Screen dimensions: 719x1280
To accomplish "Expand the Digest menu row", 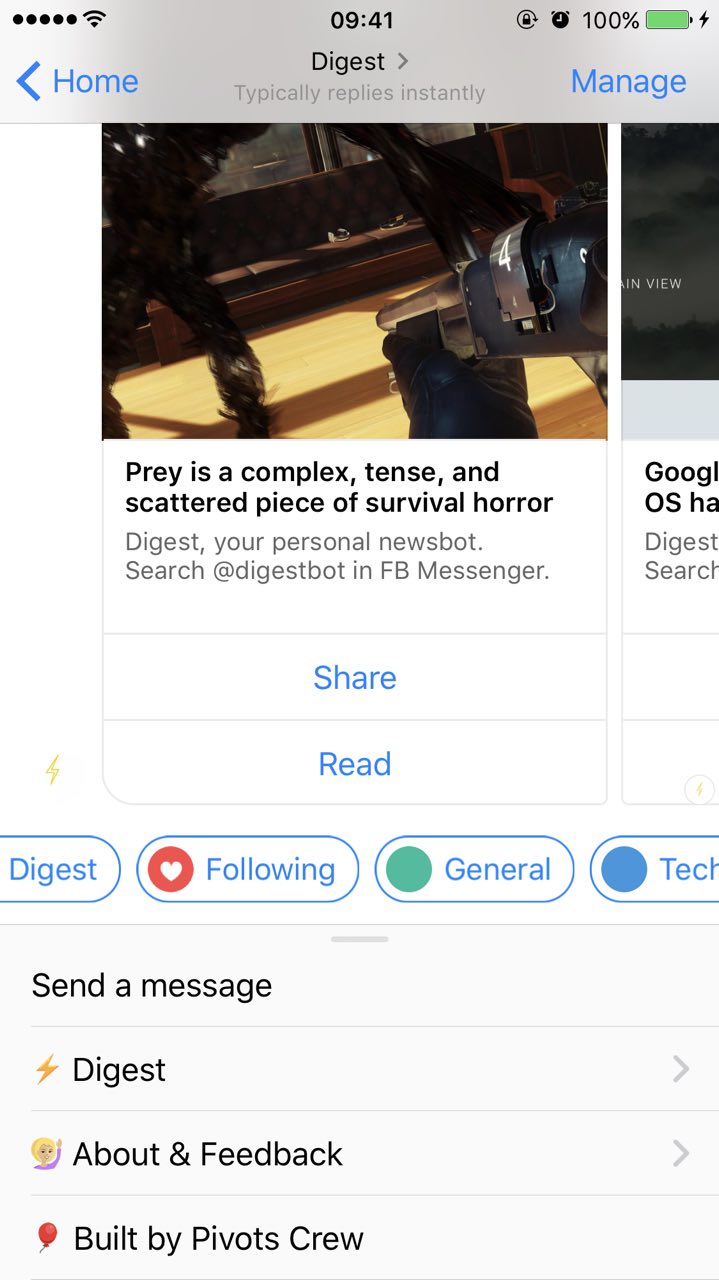I will 359,1069.
